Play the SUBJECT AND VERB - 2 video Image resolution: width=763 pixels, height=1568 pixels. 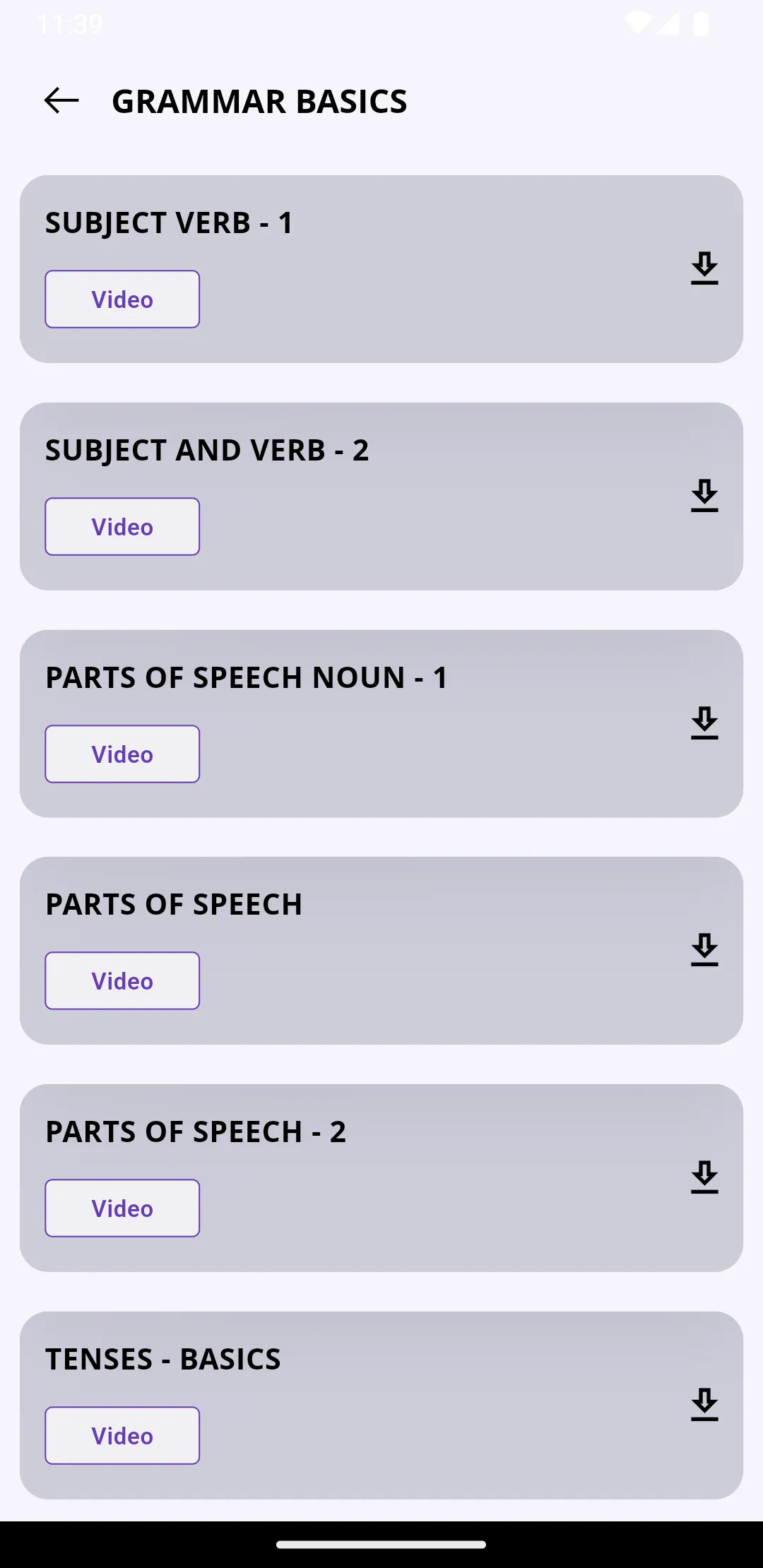(122, 526)
